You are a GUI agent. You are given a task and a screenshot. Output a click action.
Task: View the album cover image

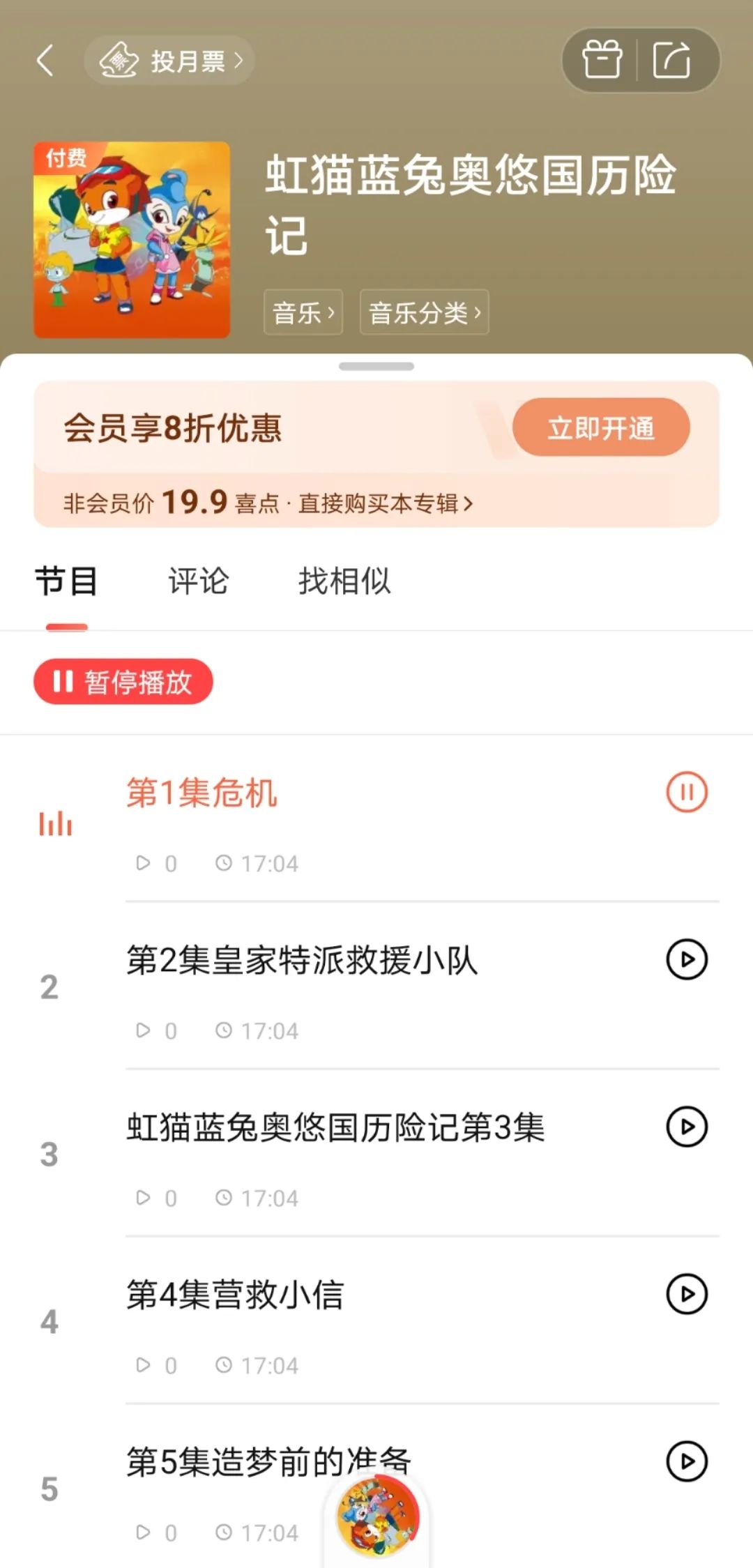pyautogui.click(x=132, y=240)
